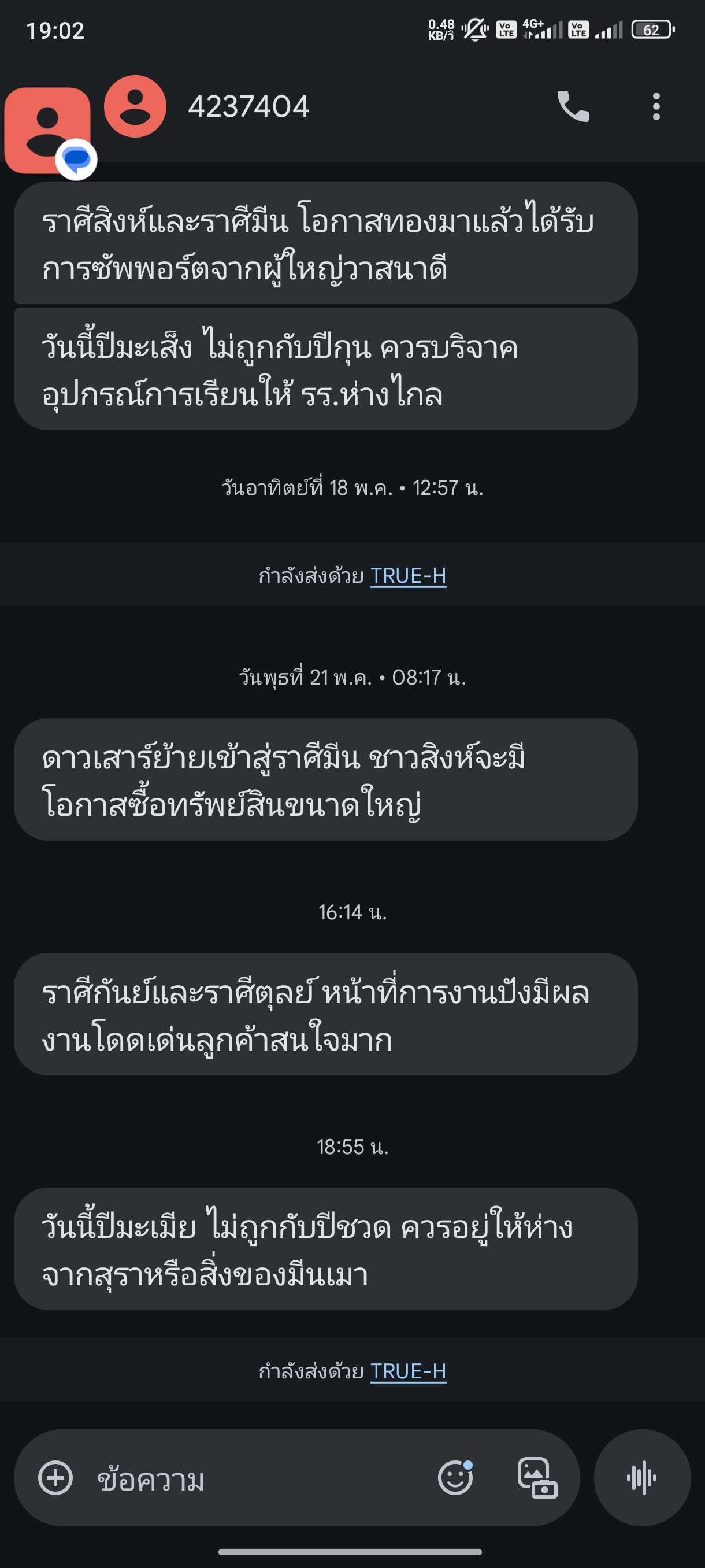Focus the ข้อความ message field
Image resolution: width=705 pixels, height=1568 pixels.
coord(255,1478)
